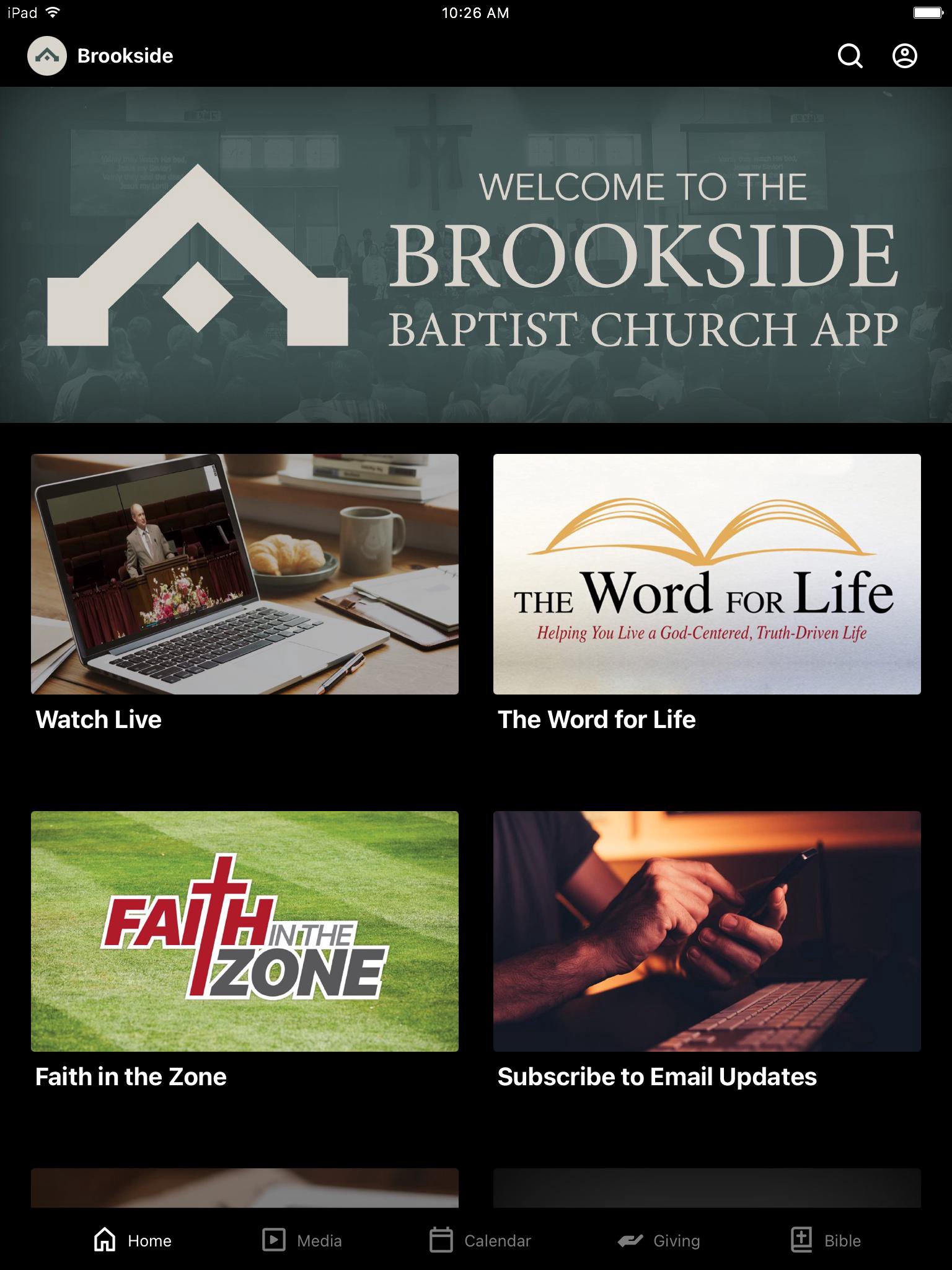Screen dimensions: 952x1270
Task: Open the search icon
Action: click(850, 56)
